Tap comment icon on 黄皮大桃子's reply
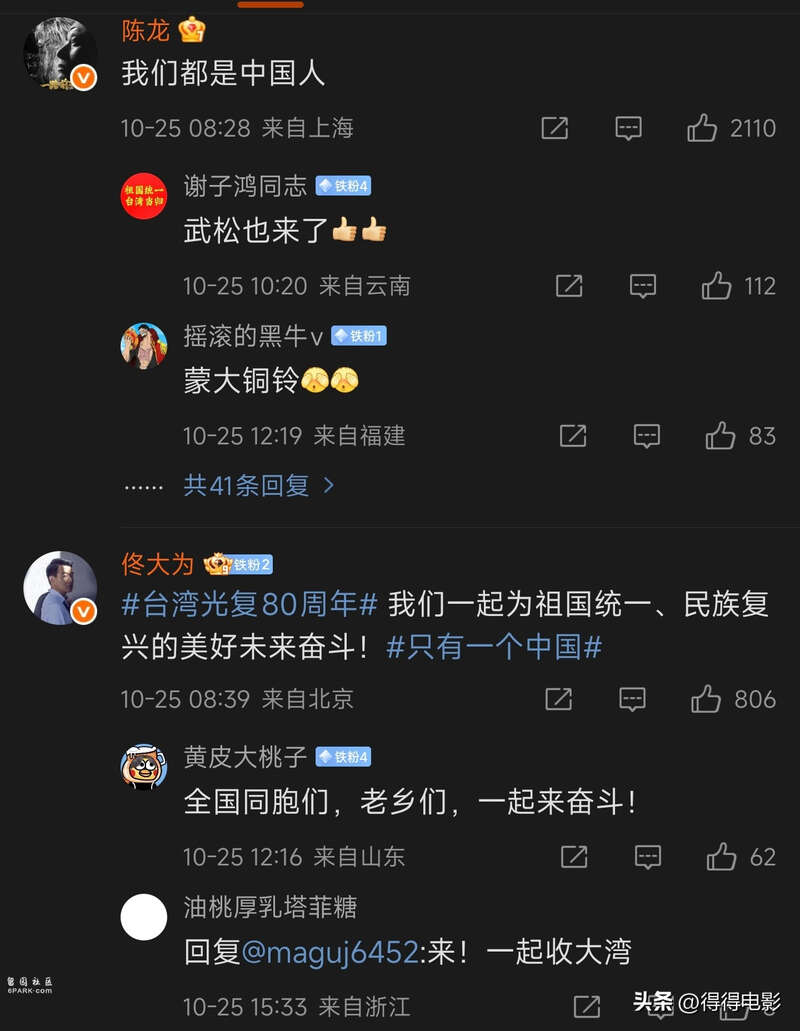800x1031 pixels. point(648,856)
